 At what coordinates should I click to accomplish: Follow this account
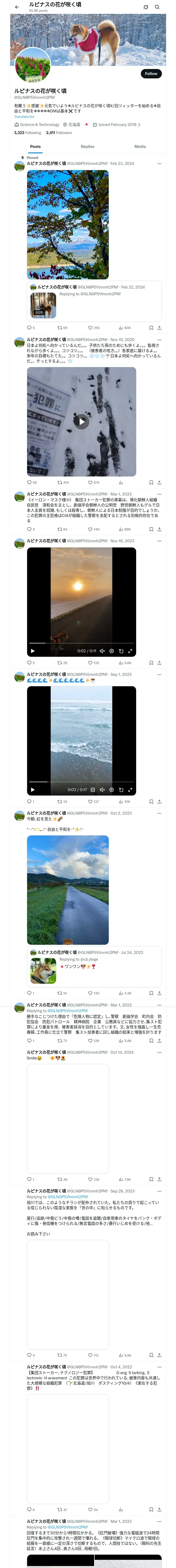point(150,74)
